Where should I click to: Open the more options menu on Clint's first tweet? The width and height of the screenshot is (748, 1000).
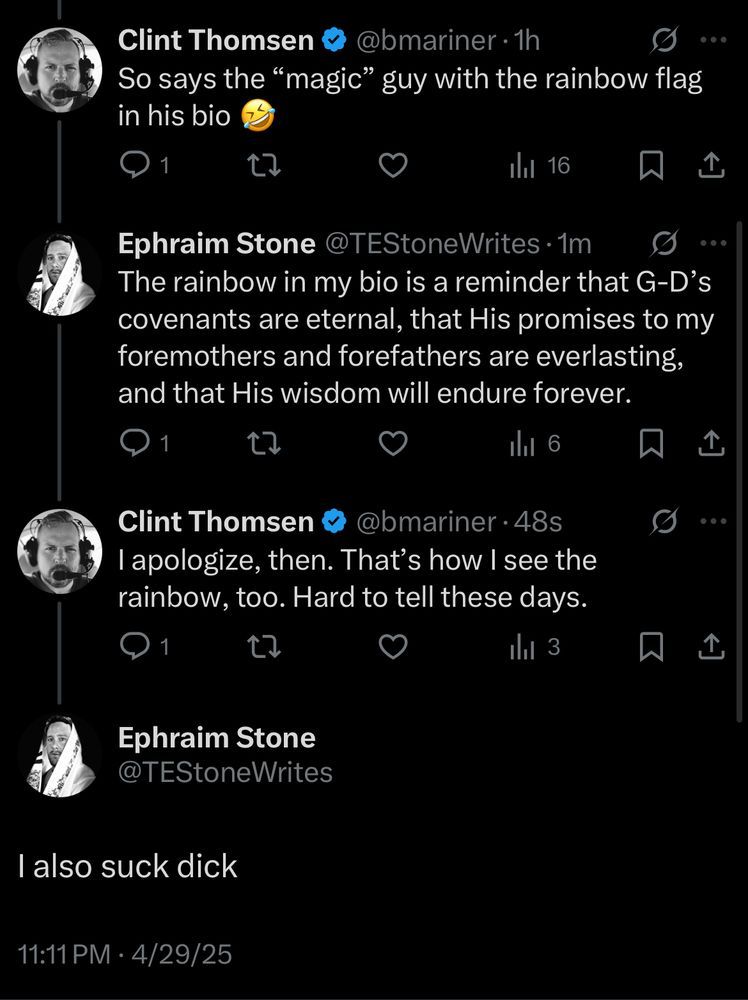click(712, 40)
